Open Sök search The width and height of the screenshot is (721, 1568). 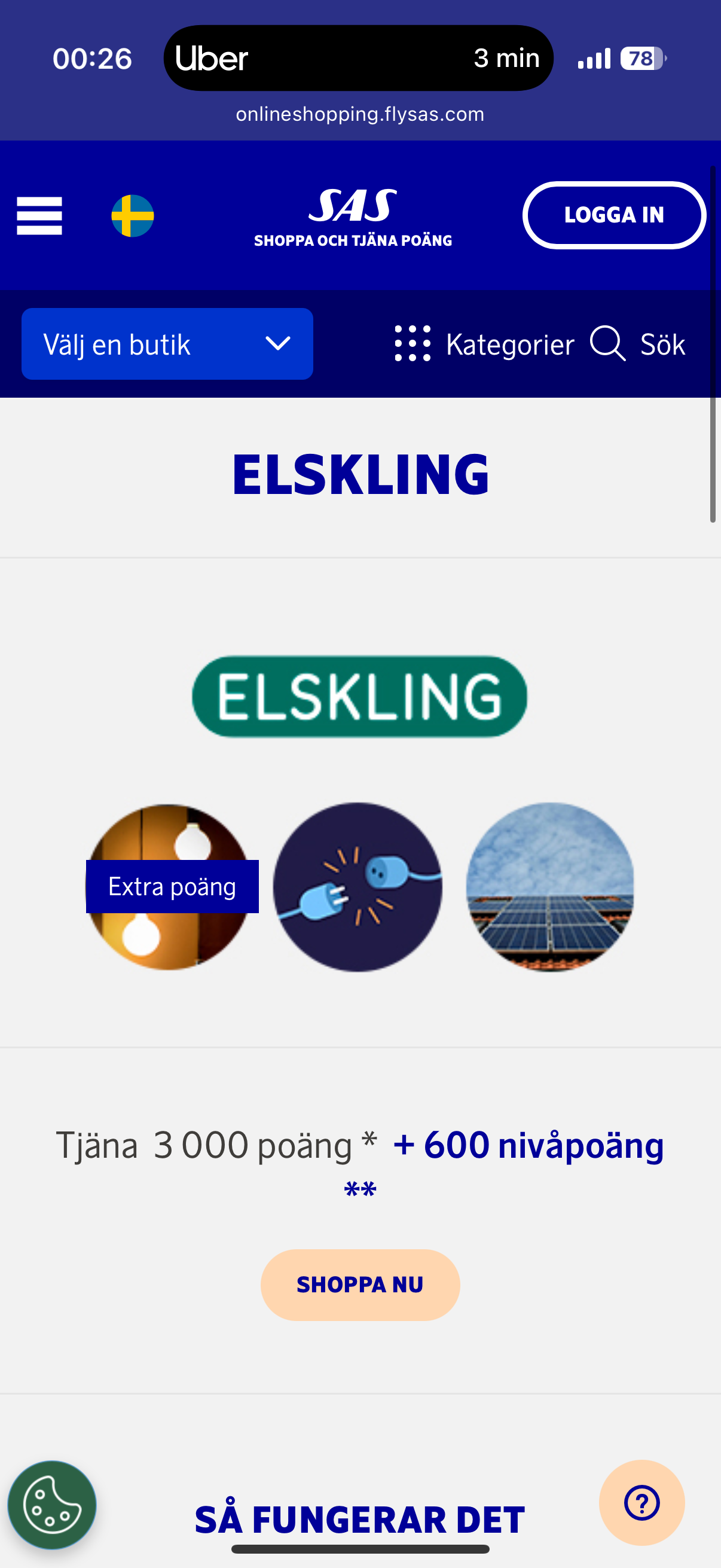point(638,344)
